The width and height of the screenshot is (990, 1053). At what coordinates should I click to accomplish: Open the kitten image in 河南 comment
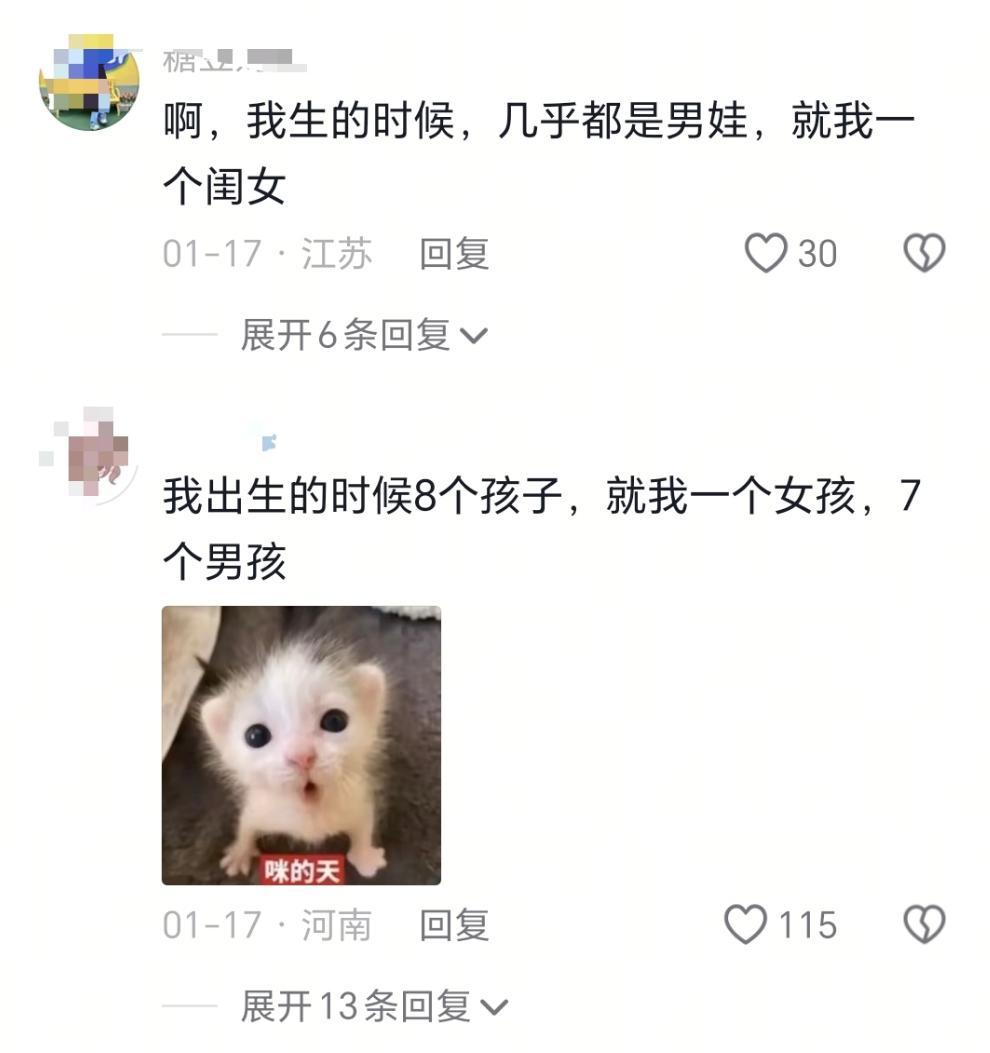(x=301, y=745)
